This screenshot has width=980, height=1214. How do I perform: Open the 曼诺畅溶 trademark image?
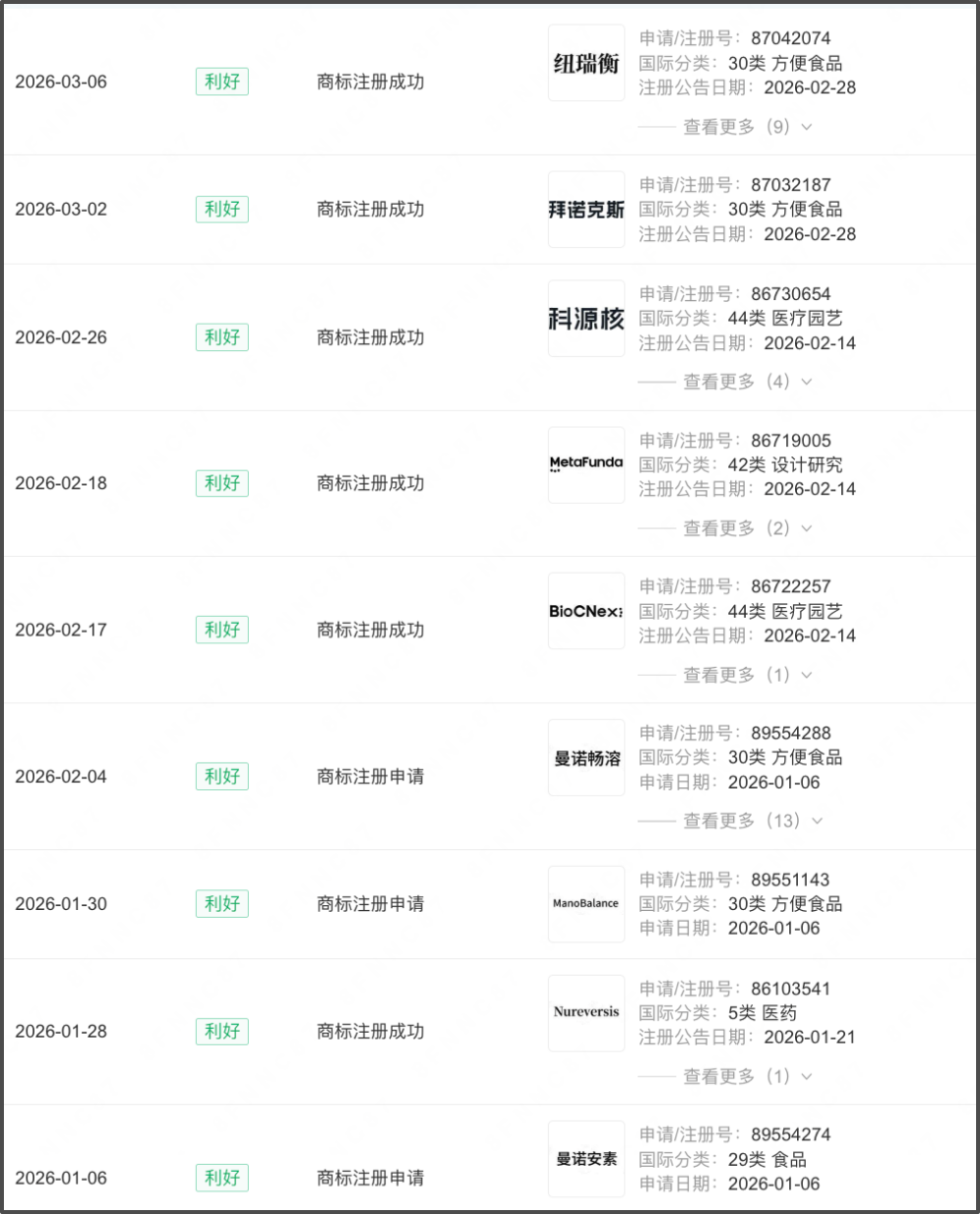pos(586,758)
